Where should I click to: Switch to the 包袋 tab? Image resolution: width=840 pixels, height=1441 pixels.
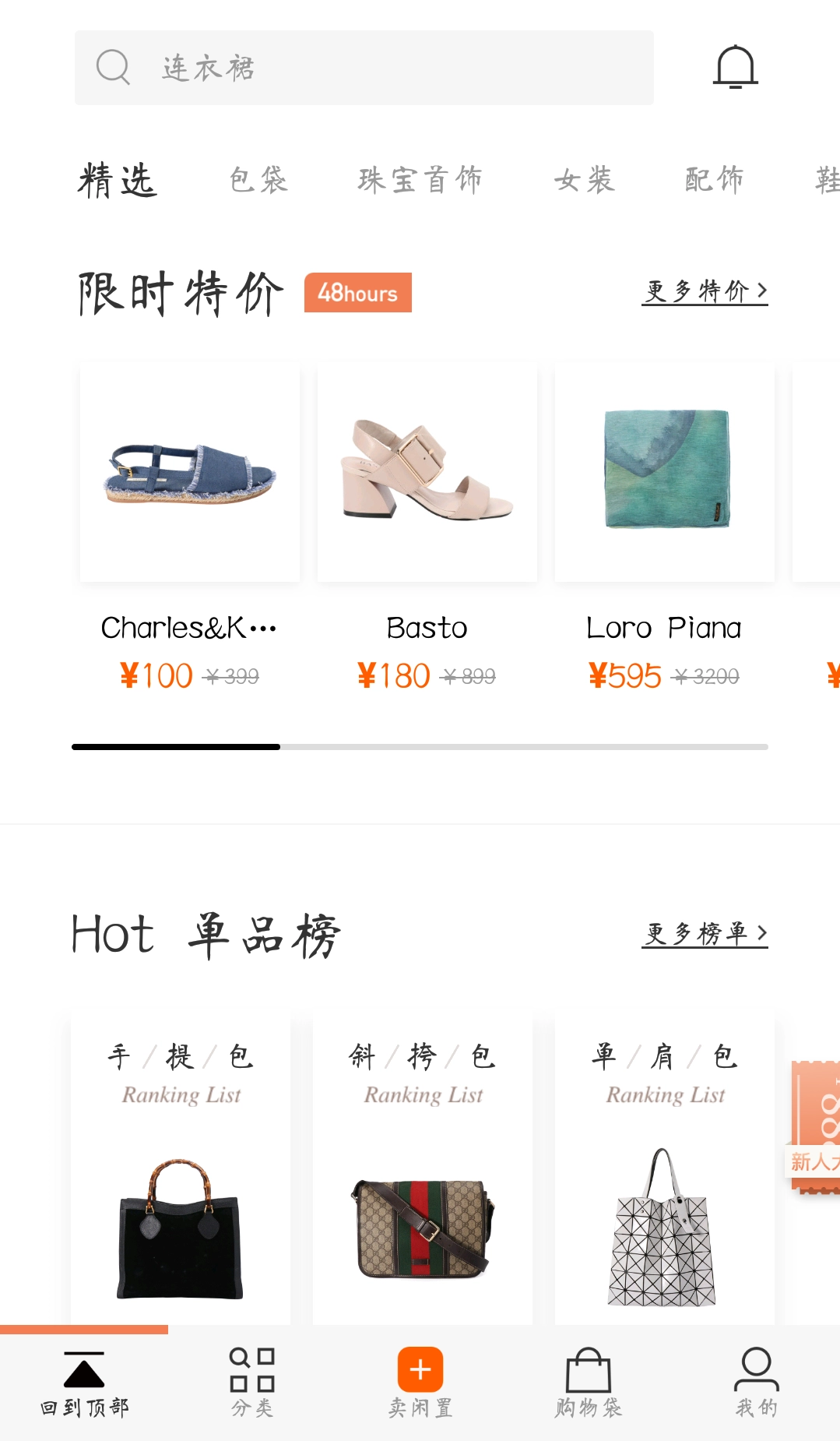258,180
